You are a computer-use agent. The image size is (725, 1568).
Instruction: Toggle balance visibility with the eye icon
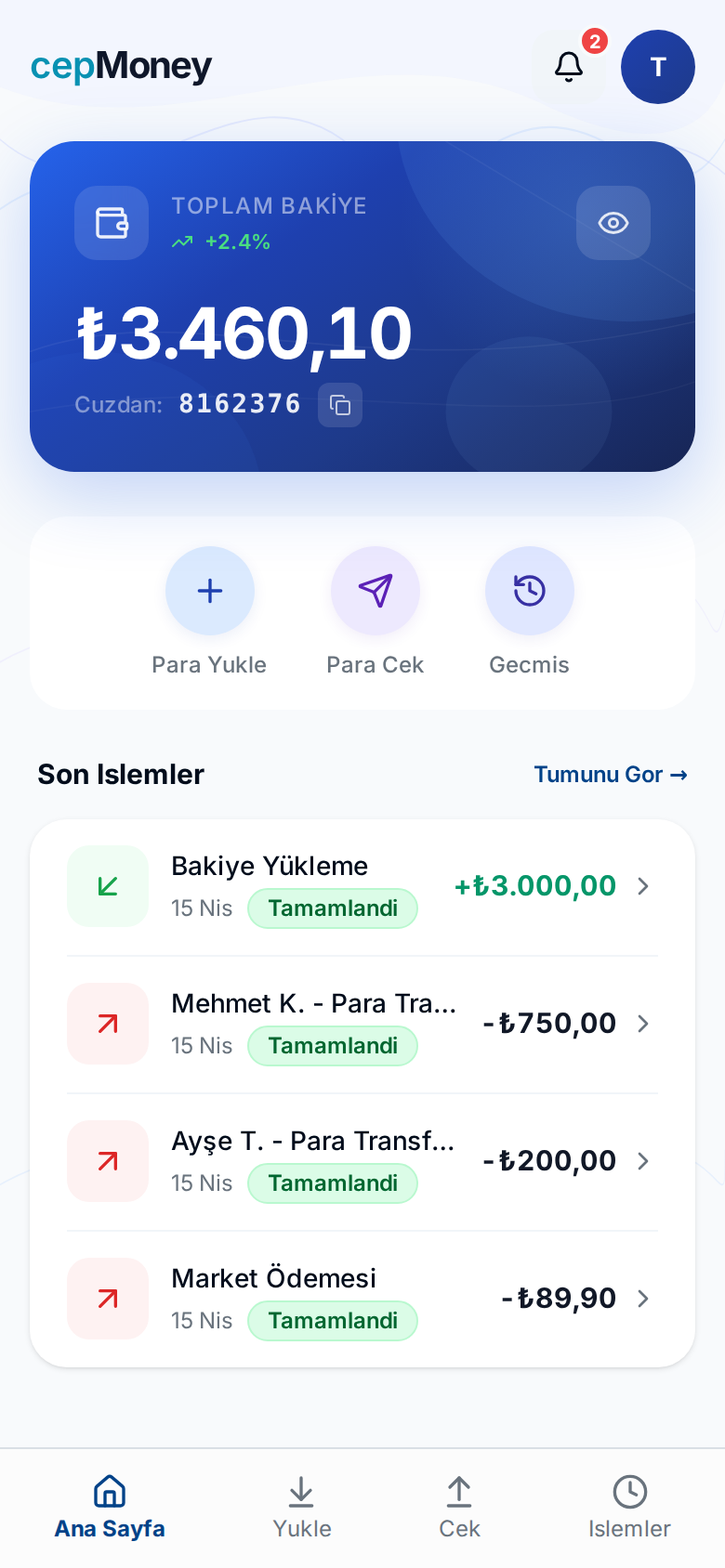click(613, 223)
